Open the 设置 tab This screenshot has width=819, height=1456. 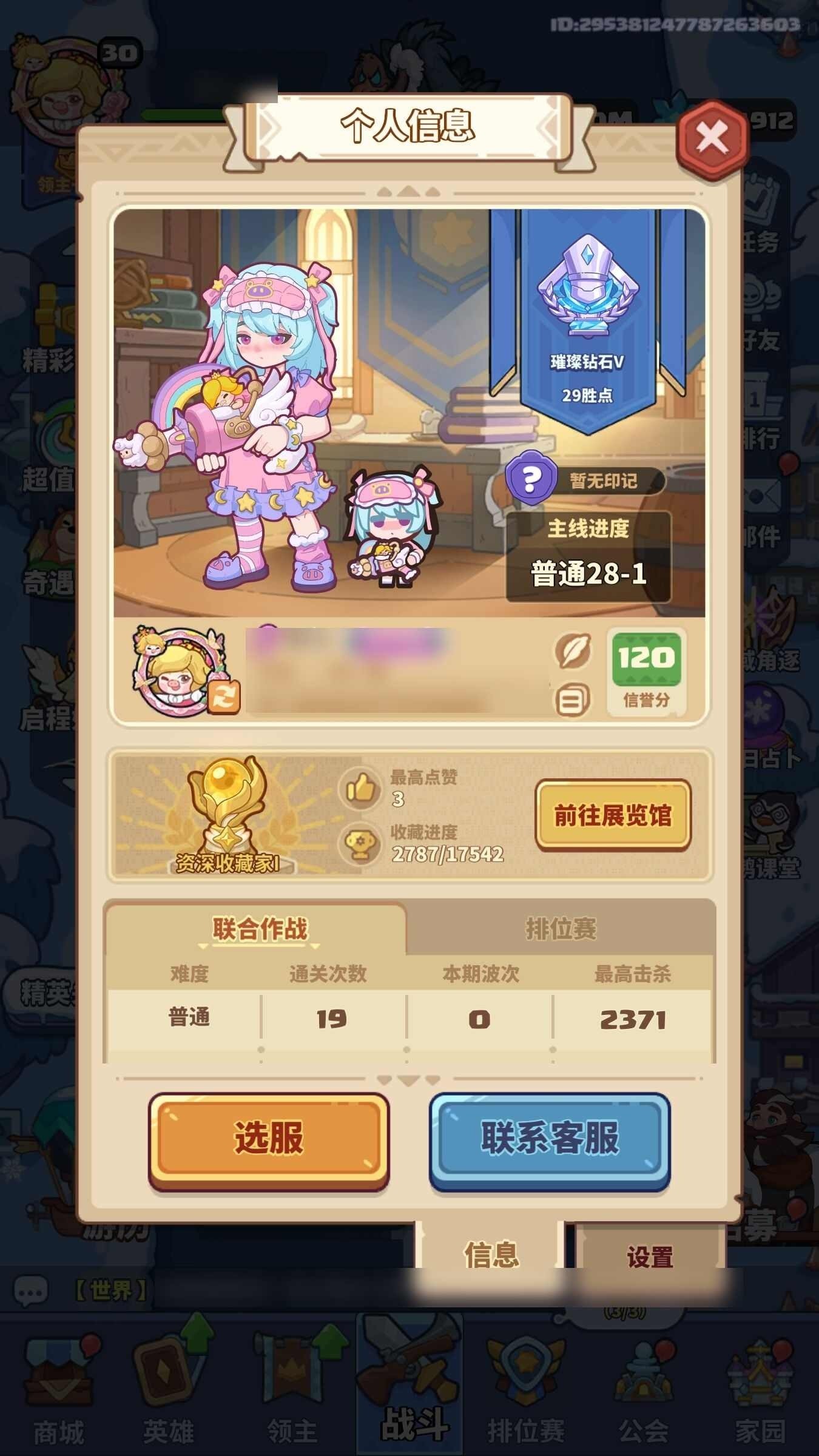click(x=650, y=1256)
